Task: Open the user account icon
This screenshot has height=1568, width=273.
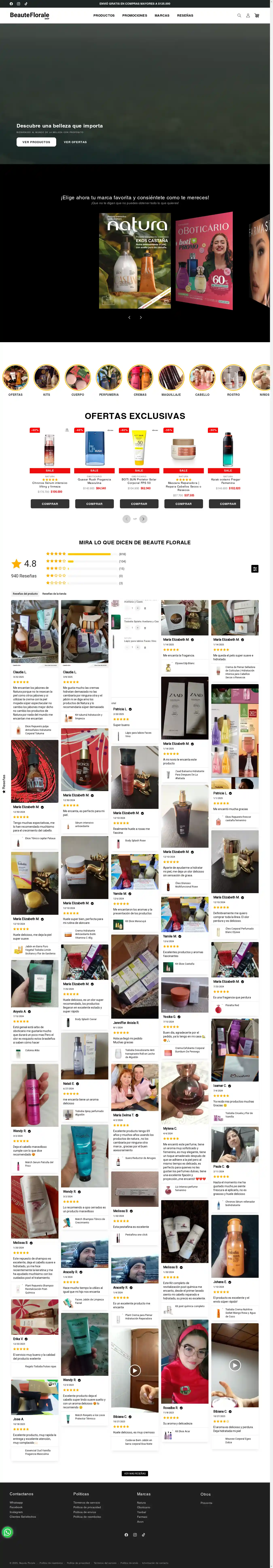Action: point(248,15)
